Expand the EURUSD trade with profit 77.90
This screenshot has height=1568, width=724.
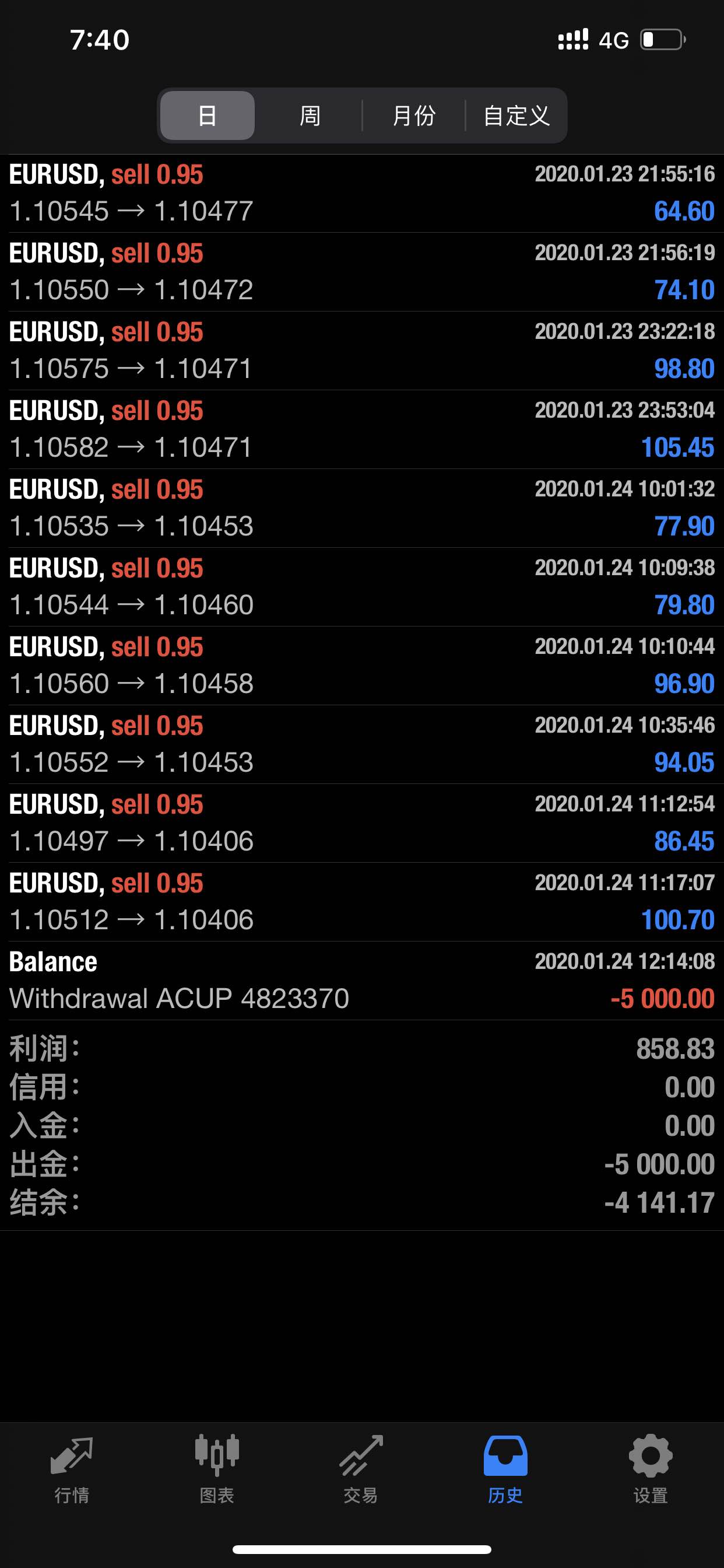pos(362,508)
